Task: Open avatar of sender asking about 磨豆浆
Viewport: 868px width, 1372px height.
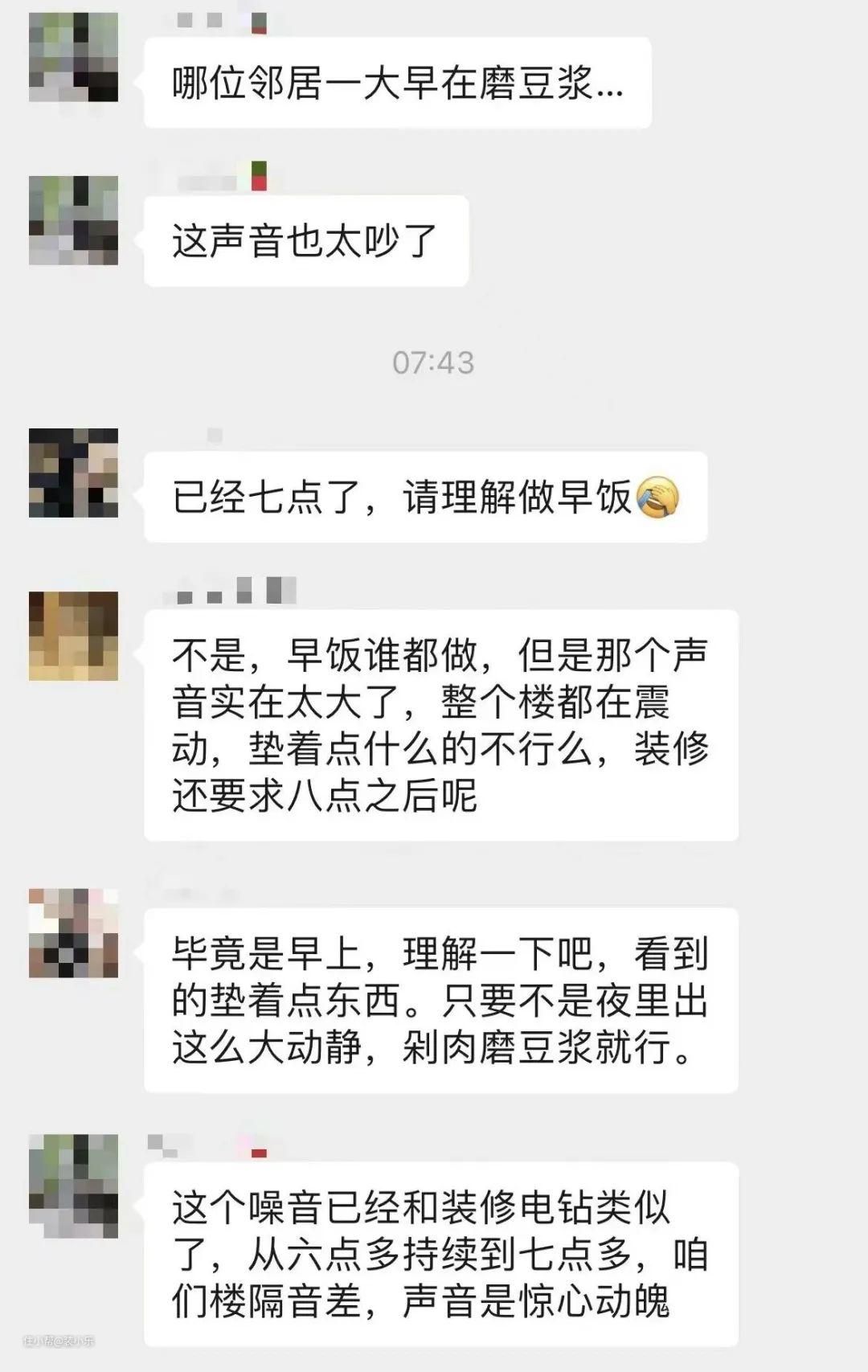Action: point(73,57)
